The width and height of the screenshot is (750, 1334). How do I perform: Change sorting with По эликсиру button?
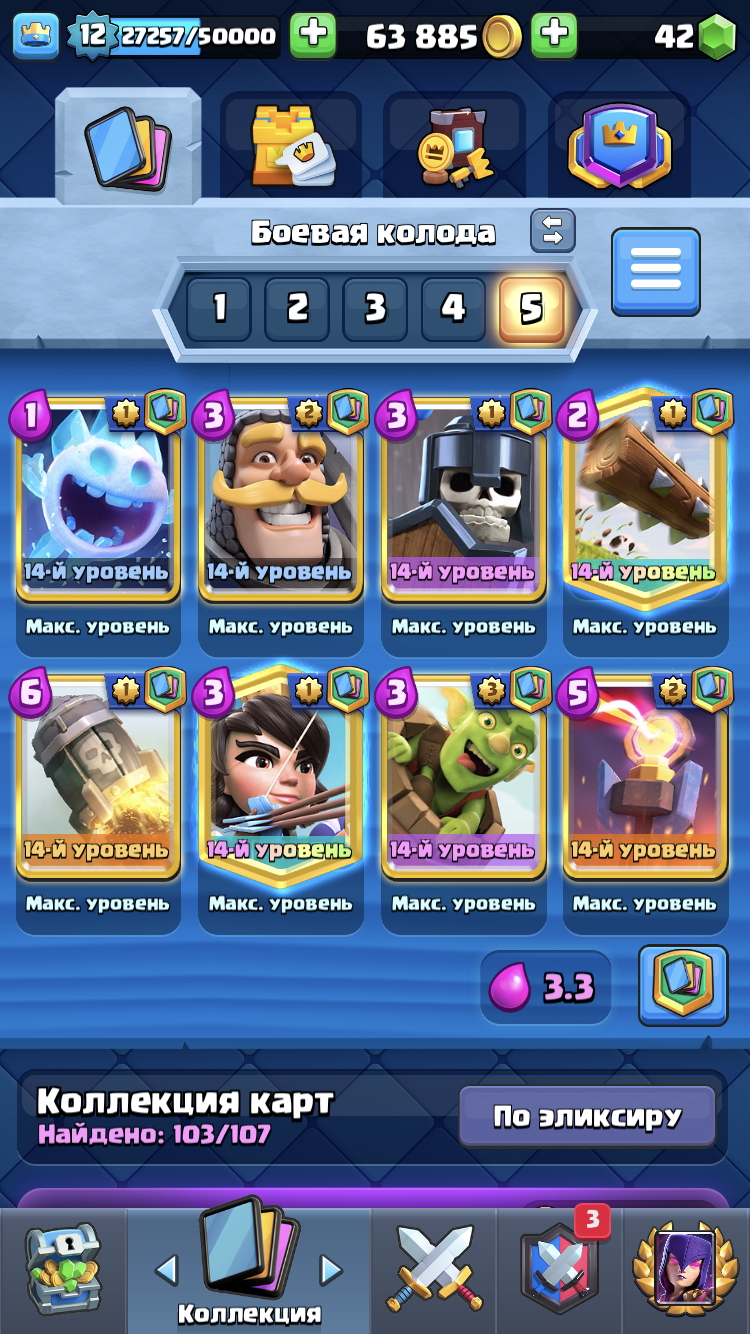(587, 1116)
